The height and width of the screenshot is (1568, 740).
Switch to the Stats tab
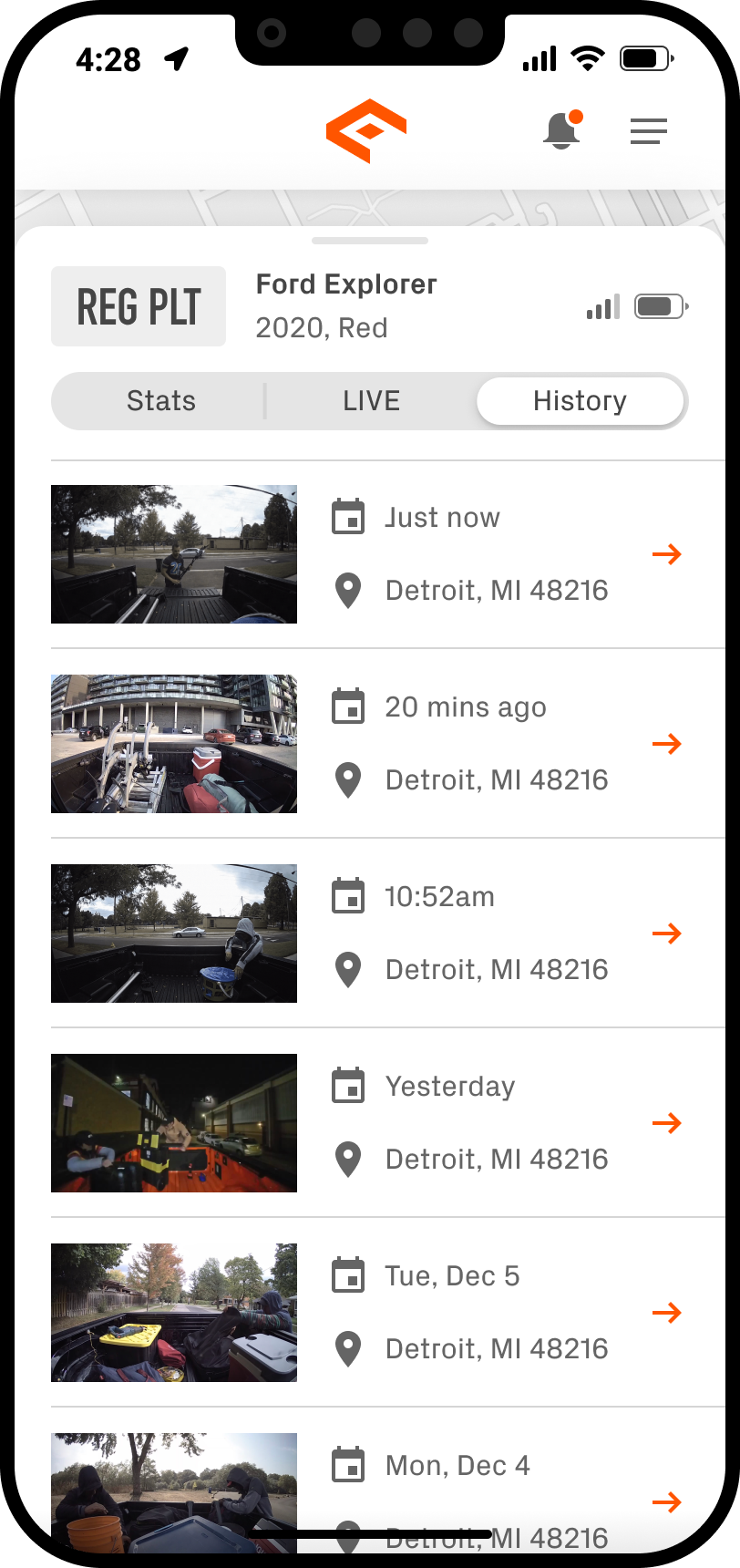point(161,401)
